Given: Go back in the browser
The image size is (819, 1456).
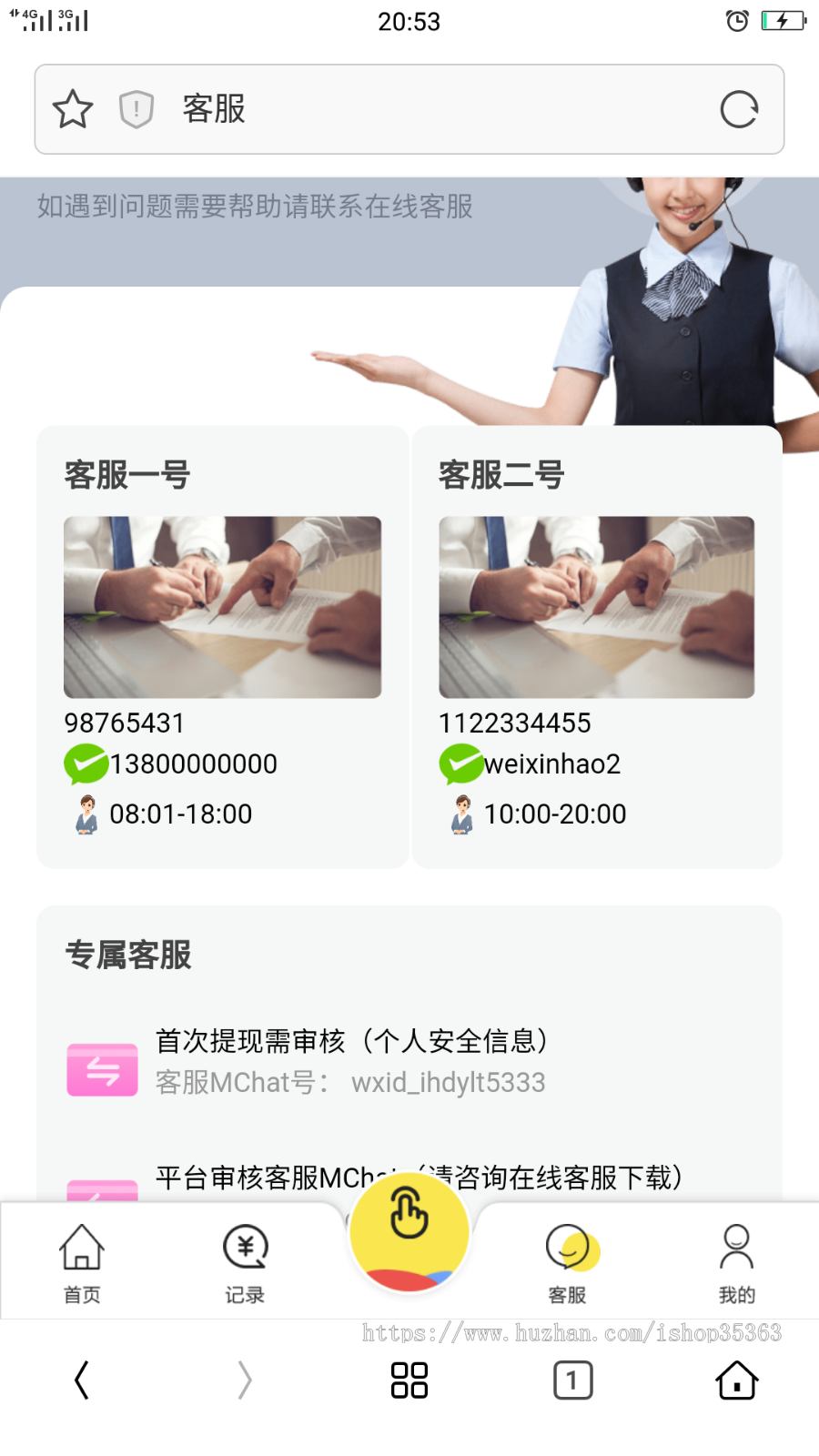Looking at the screenshot, I should (82, 1380).
